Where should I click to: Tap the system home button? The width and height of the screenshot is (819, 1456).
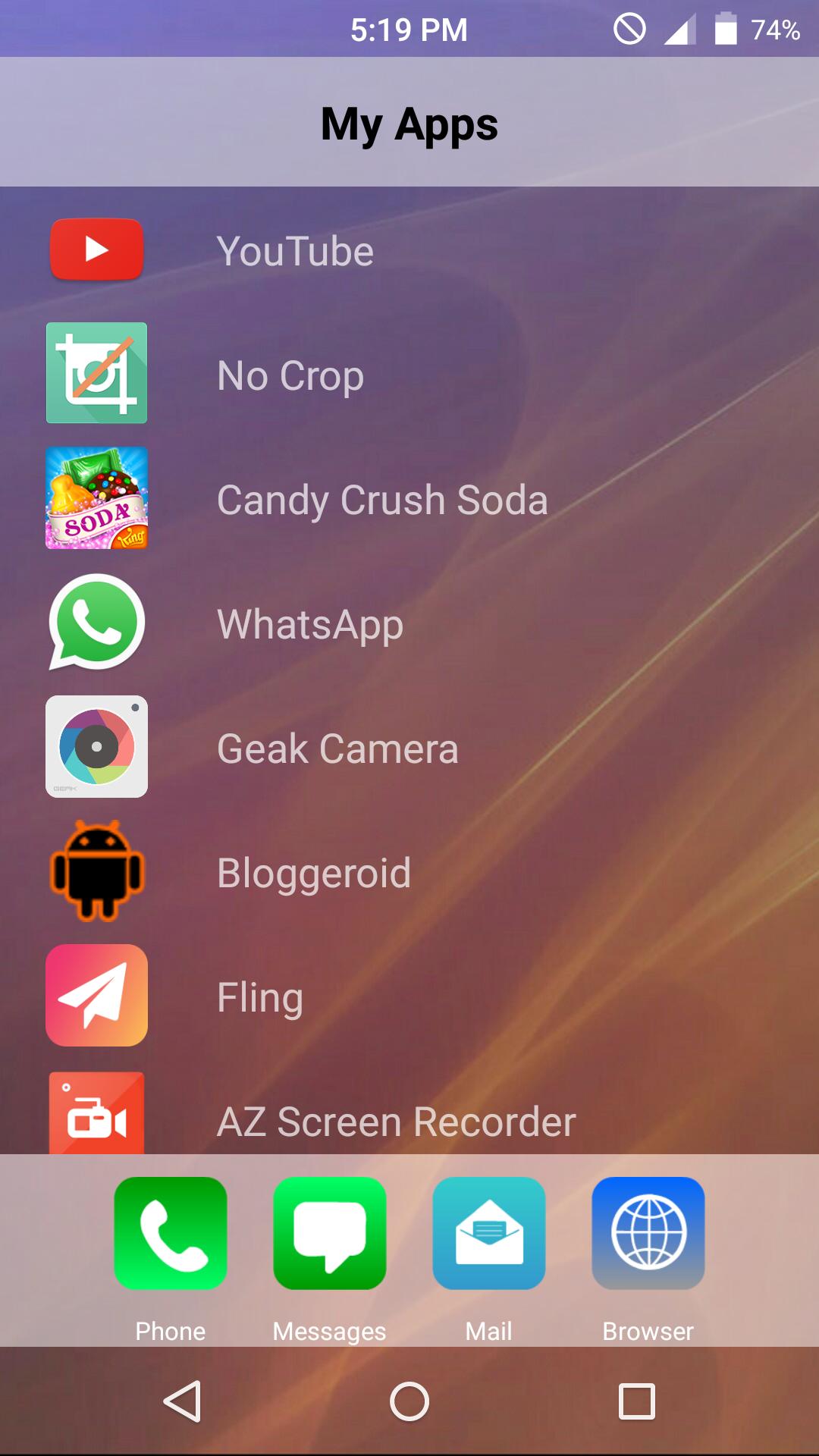pyautogui.click(x=409, y=1401)
